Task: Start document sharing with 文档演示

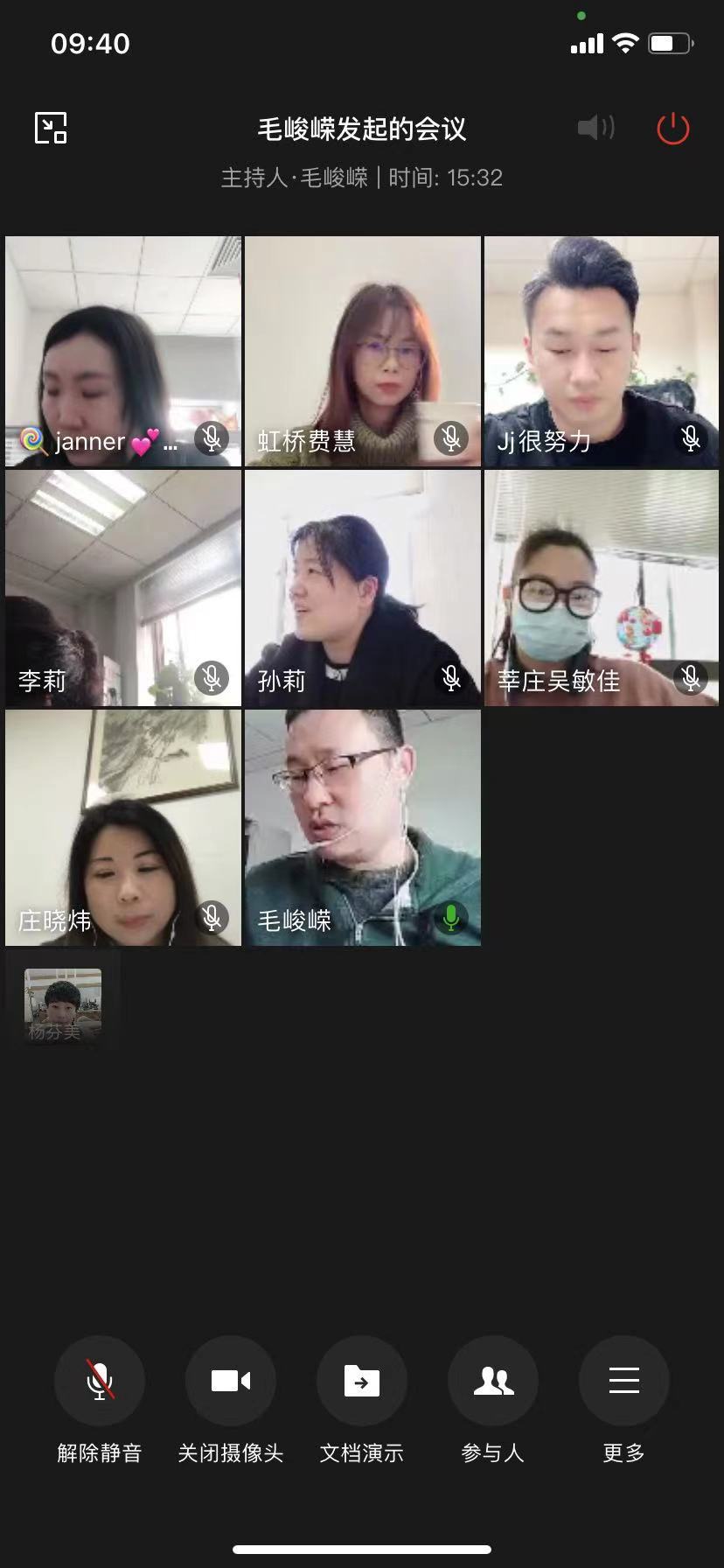Action: coord(362,1382)
